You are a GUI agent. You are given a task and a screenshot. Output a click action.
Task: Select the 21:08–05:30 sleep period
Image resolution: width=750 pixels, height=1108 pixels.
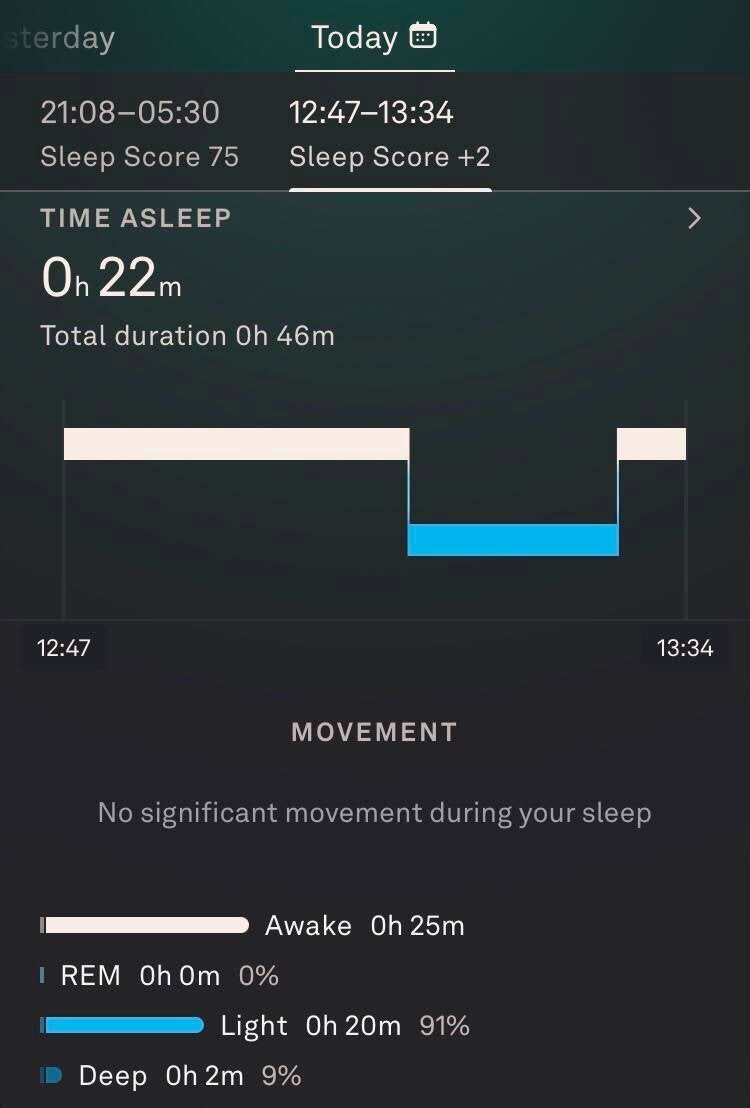click(140, 134)
